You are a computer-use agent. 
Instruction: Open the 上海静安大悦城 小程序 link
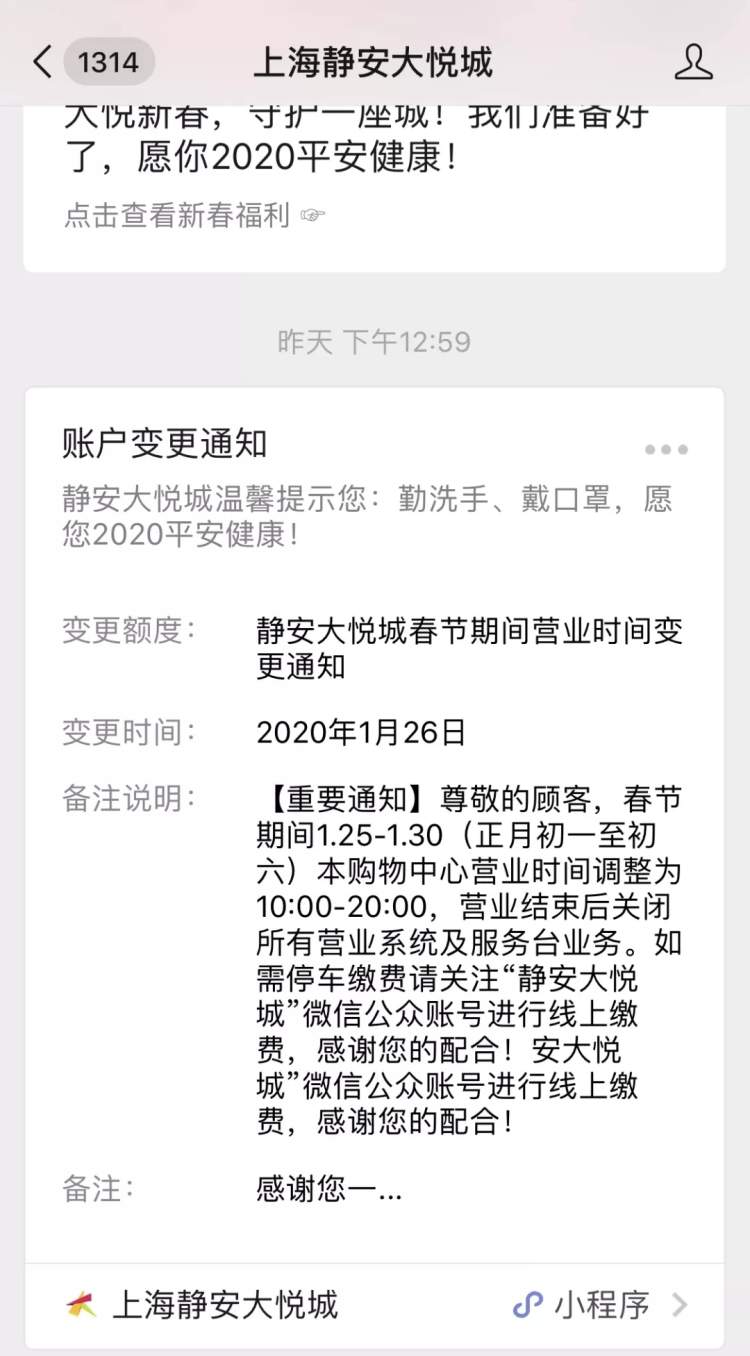(x=374, y=1304)
